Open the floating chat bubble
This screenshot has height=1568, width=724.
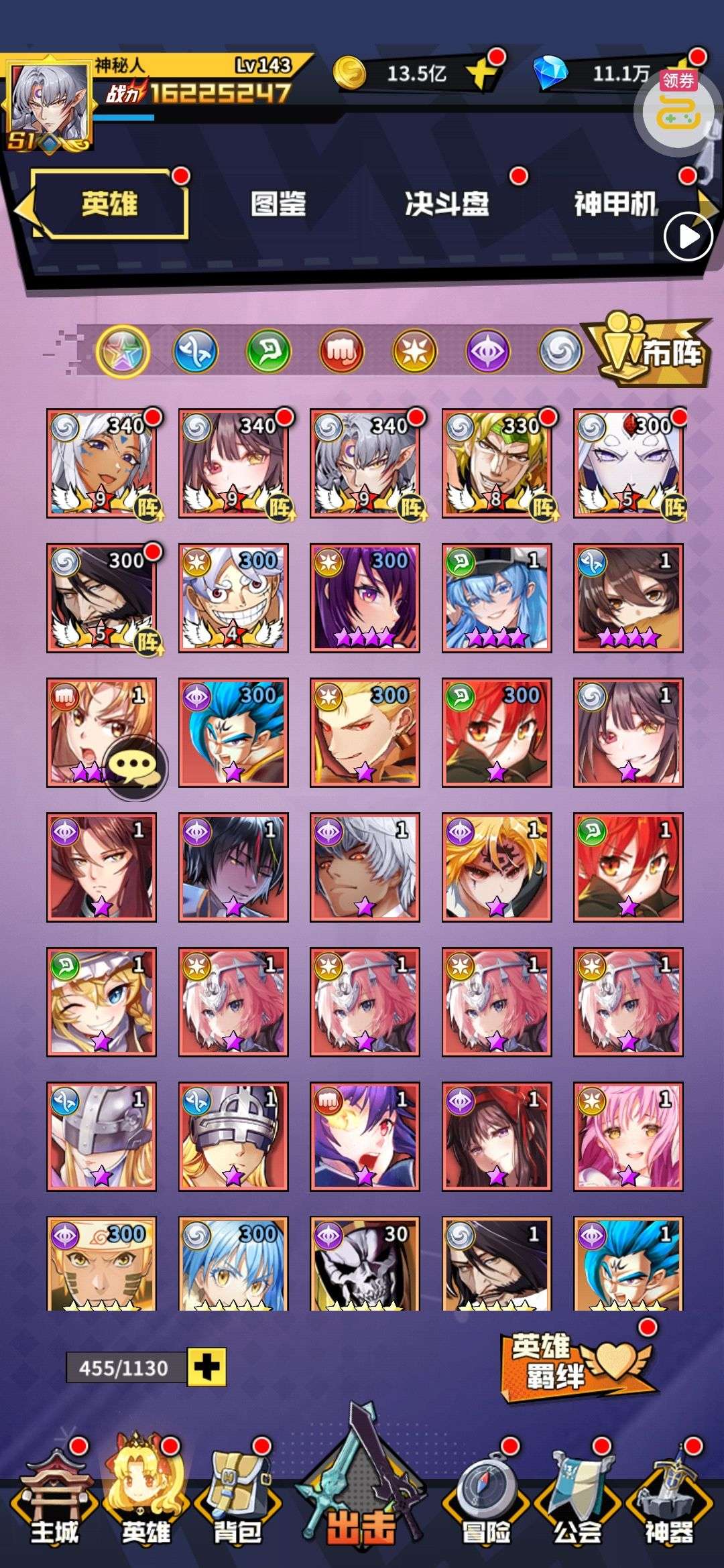click(137, 768)
